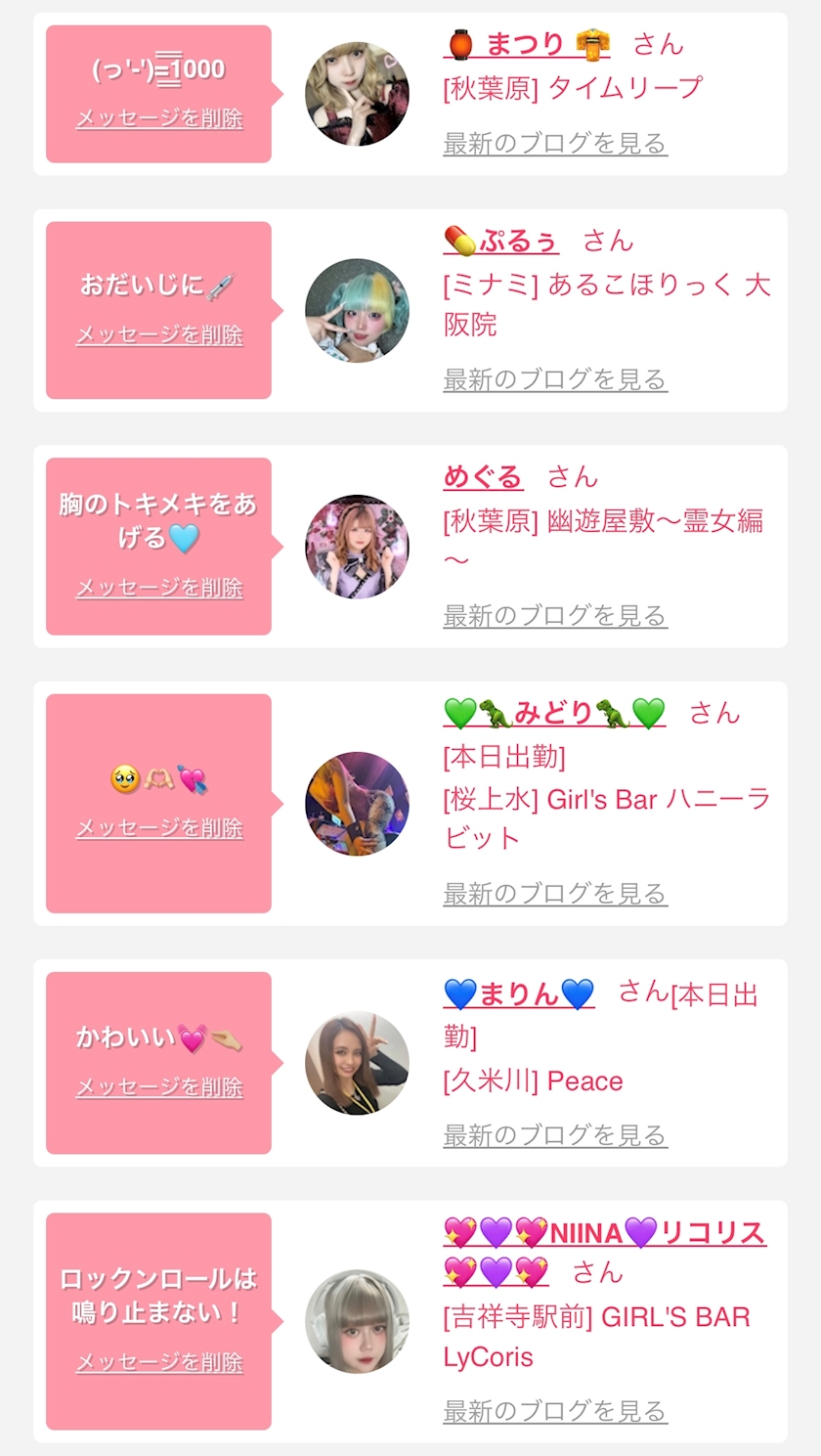Delete the 胸のトキメキをあげる message
This screenshot has height=1456, width=821.
[x=159, y=589]
